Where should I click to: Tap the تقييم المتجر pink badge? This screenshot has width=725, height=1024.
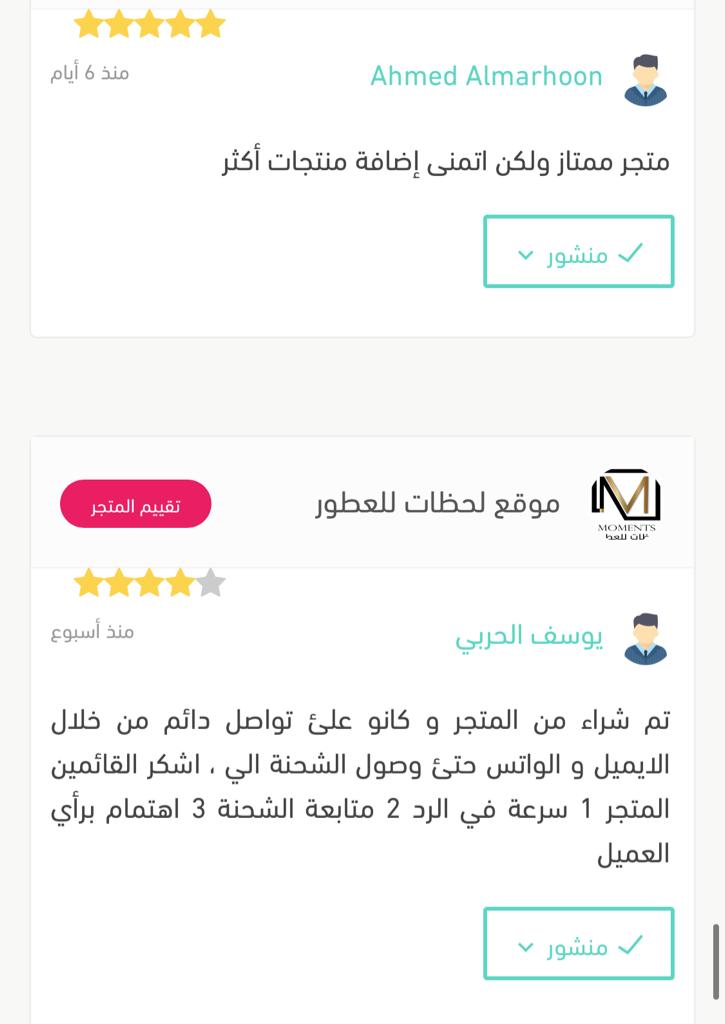tap(136, 504)
